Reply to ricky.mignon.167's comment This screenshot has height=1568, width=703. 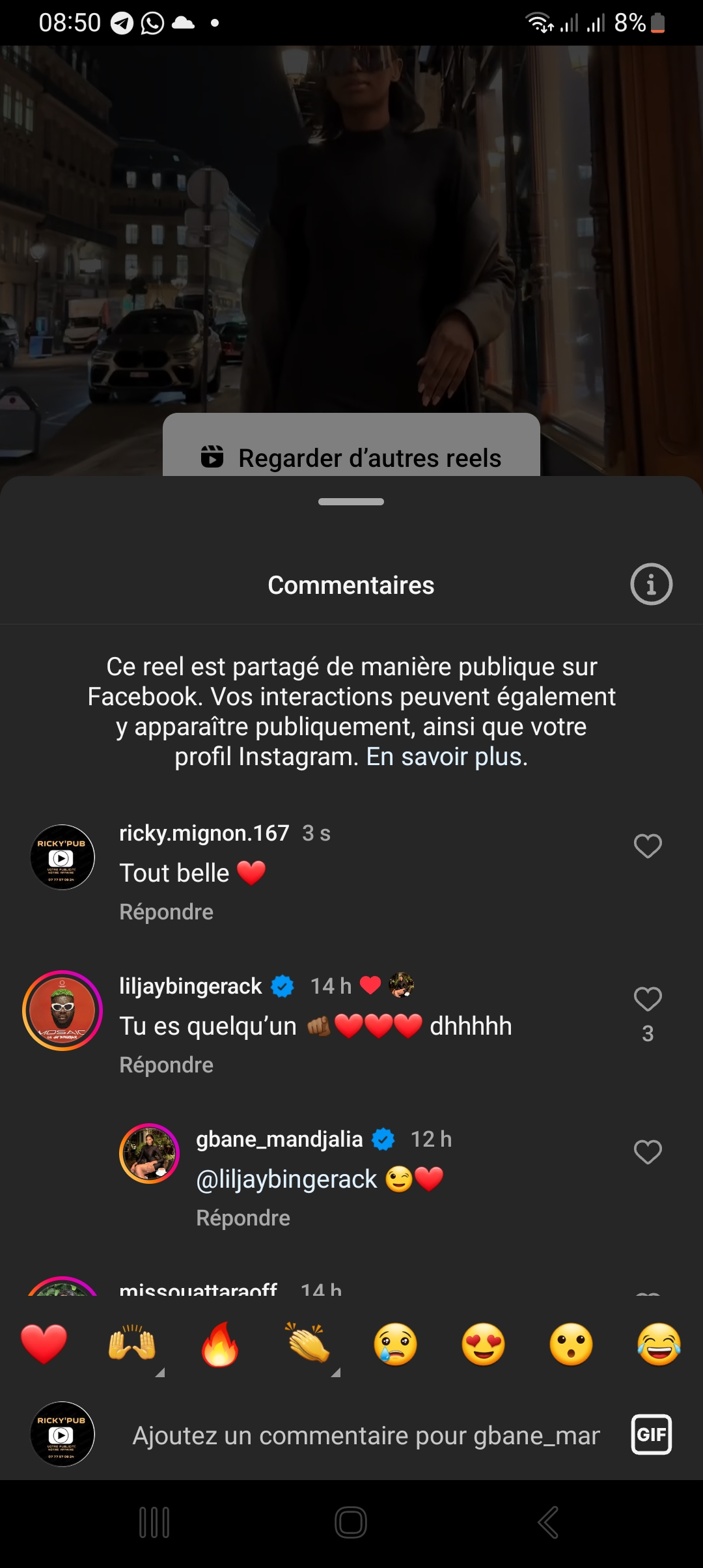167,912
